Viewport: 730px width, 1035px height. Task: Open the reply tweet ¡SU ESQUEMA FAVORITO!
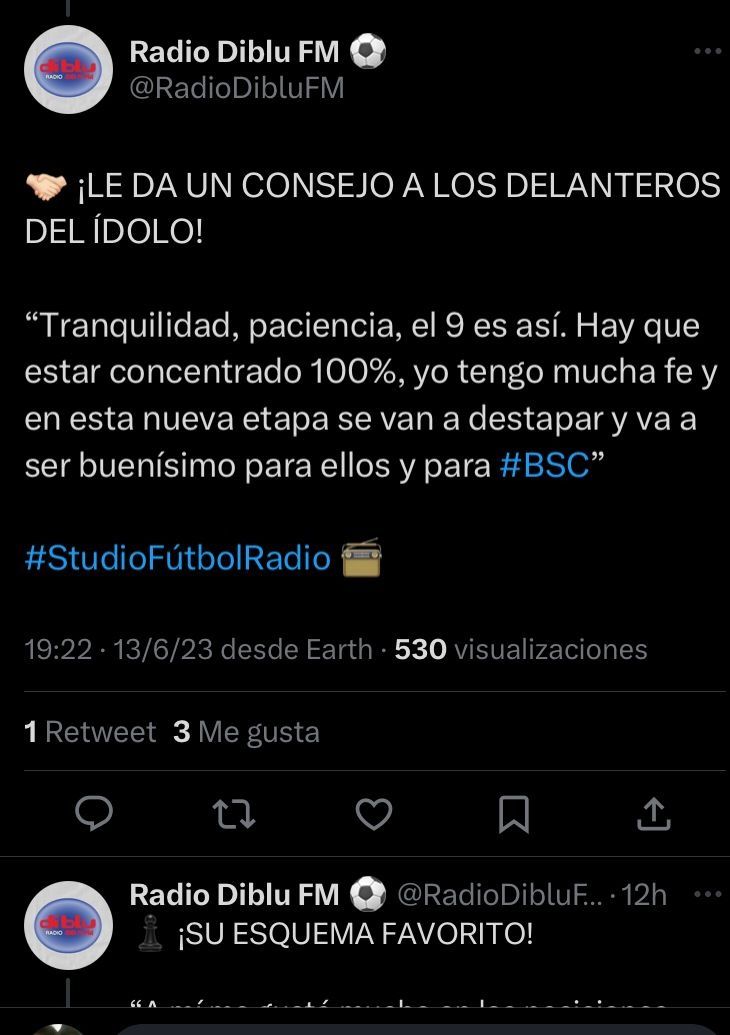click(355, 935)
